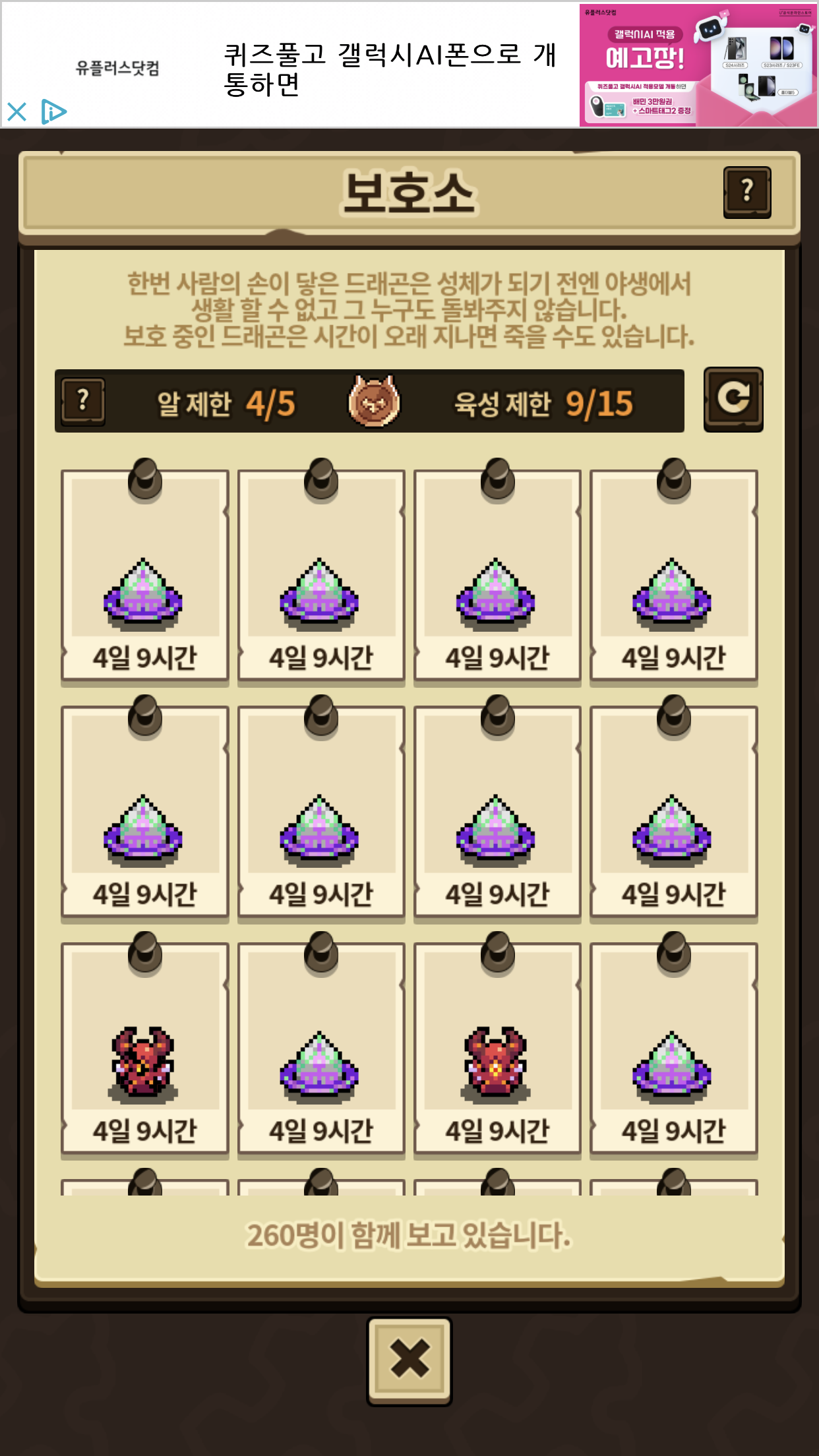819x1456 pixels.
Task: Select the third egg card in the second row
Action: click(x=497, y=812)
